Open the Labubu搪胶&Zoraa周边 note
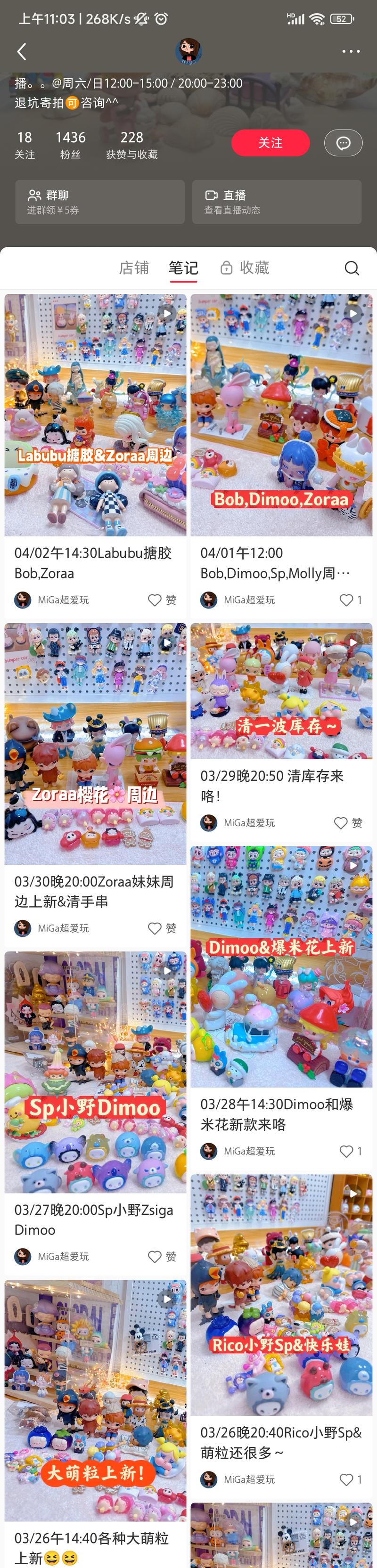The width and height of the screenshot is (377, 1568). [x=96, y=414]
